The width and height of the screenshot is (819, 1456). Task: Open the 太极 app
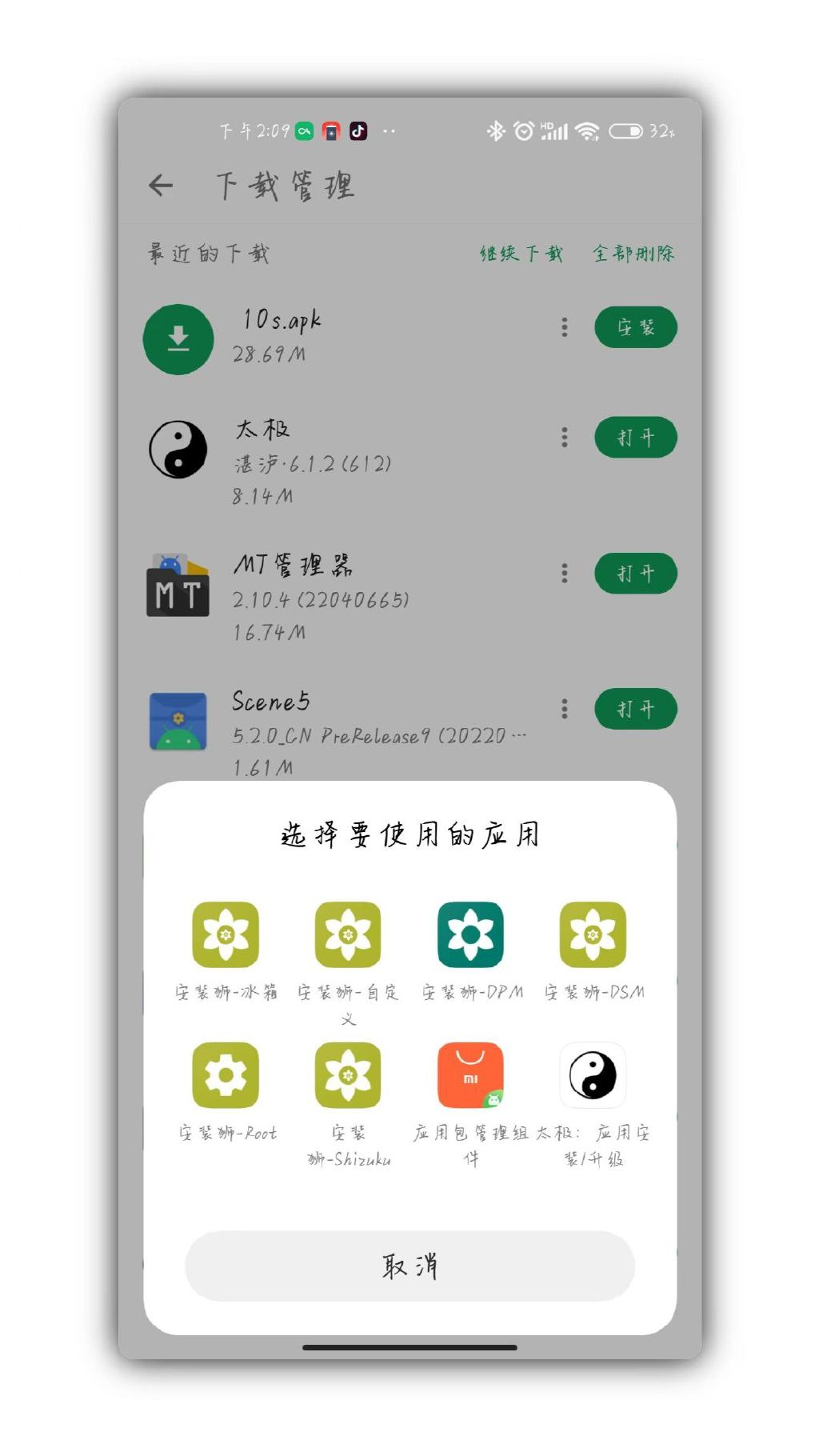point(636,438)
